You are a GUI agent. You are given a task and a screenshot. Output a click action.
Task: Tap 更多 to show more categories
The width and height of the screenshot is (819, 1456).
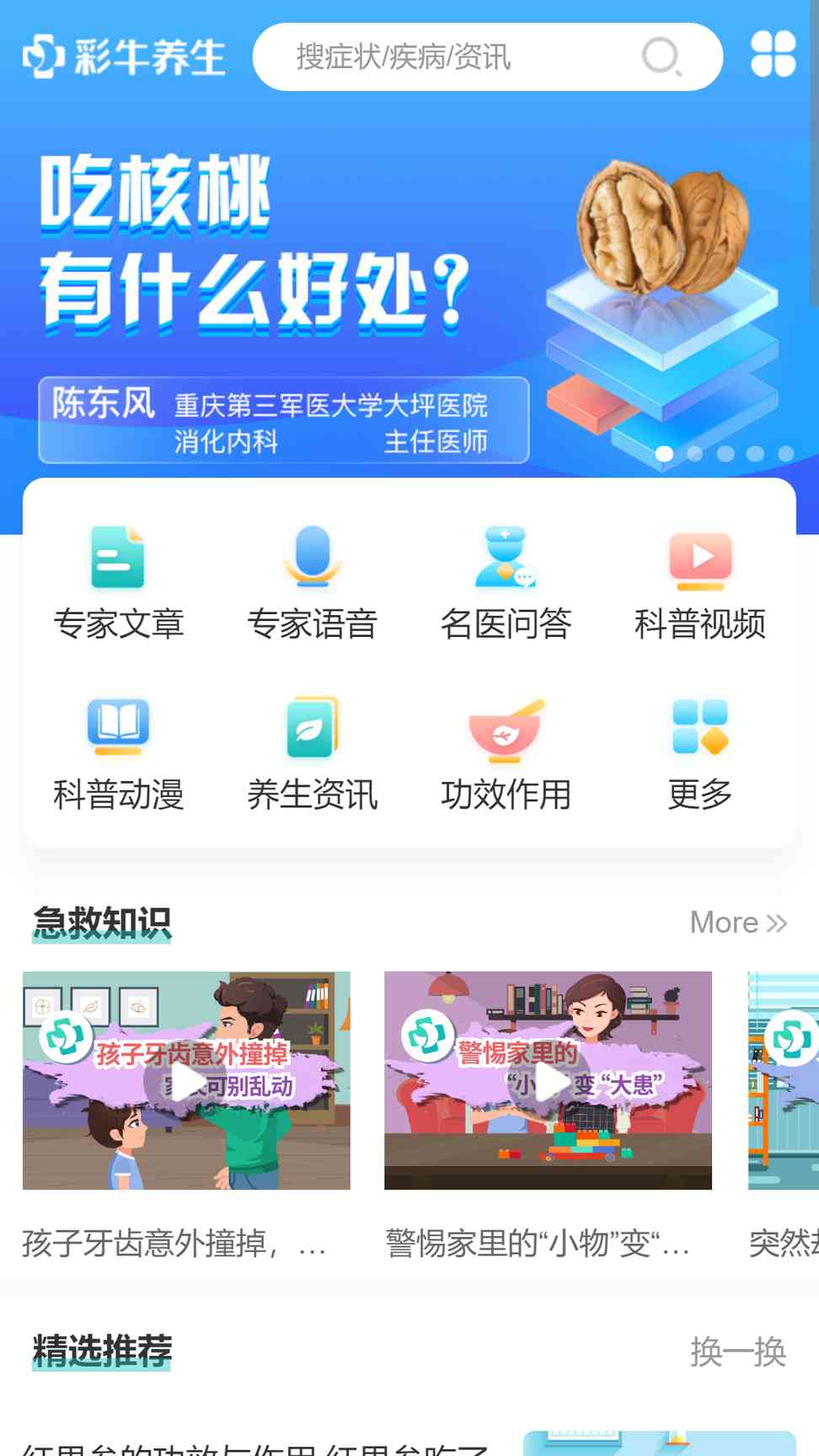pyautogui.click(x=699, y=752)
